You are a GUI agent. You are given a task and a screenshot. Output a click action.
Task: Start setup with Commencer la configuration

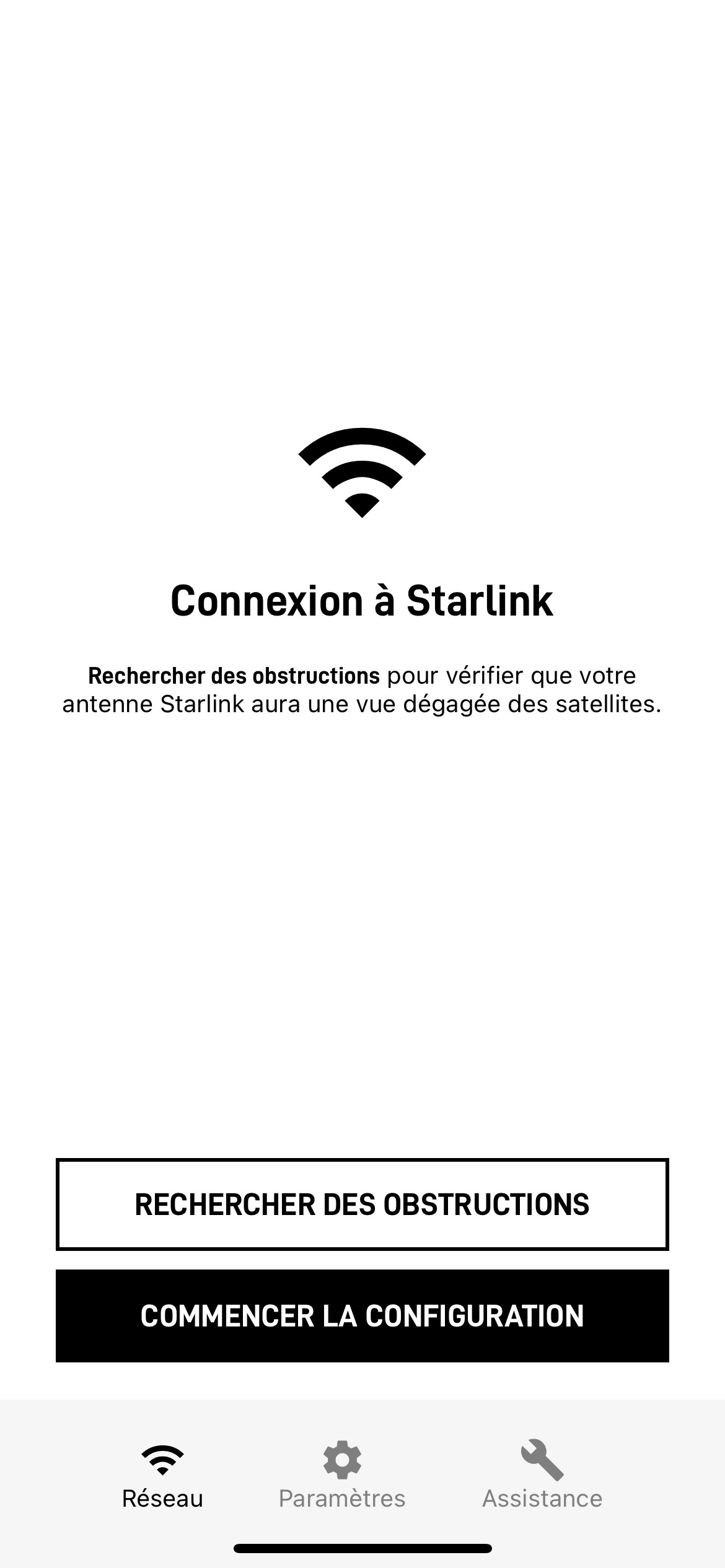(362, 1316)
